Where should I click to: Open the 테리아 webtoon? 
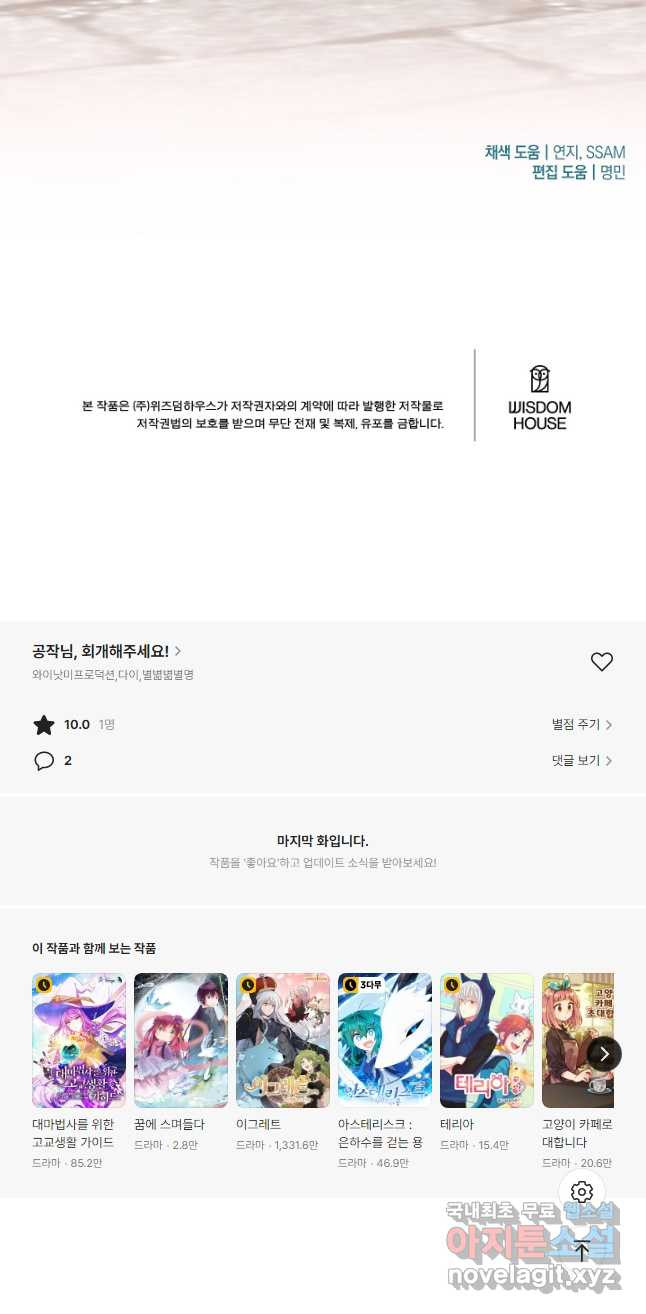487,1041
